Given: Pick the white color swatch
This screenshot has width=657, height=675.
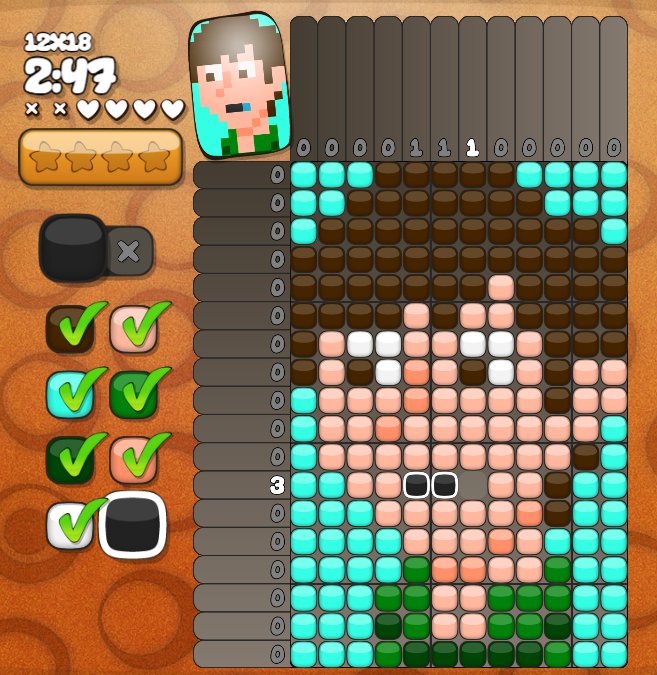Looking at the screenshot, I should (70, 524).
